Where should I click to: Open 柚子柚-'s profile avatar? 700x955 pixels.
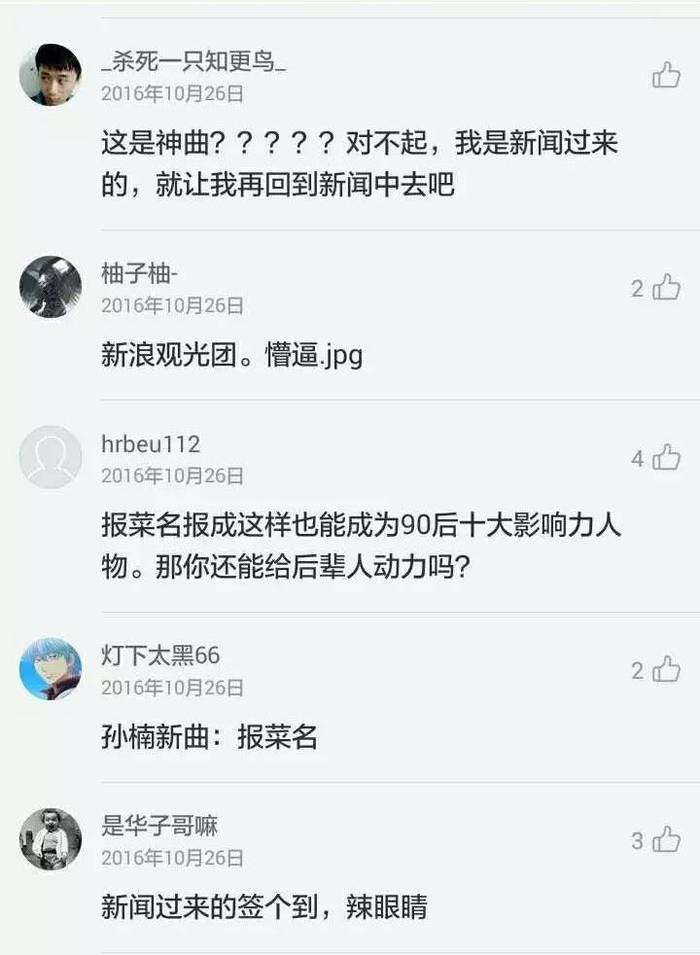pyautogui.click(x=50, y=287)
